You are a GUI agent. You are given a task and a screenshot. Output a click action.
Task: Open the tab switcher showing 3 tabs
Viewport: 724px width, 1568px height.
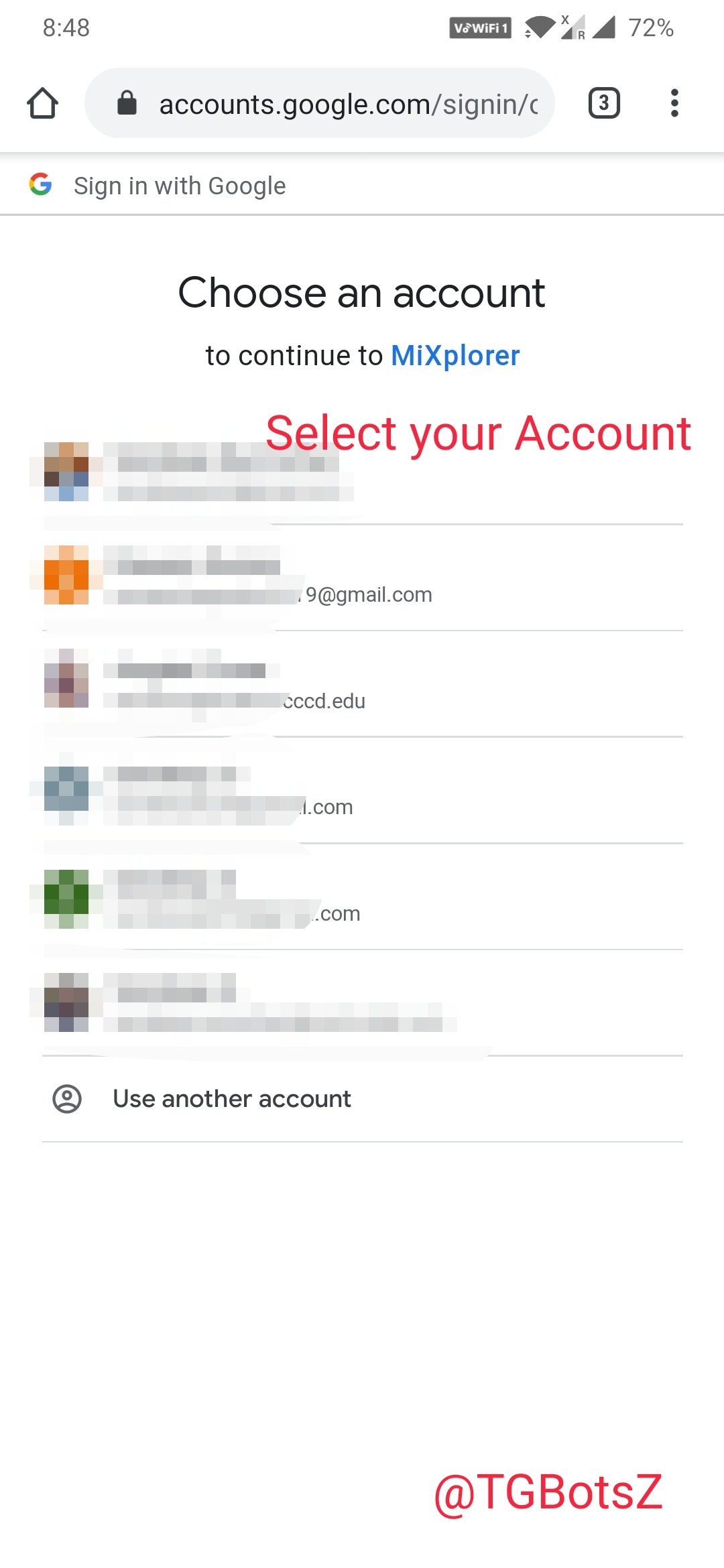click(603, 103)
